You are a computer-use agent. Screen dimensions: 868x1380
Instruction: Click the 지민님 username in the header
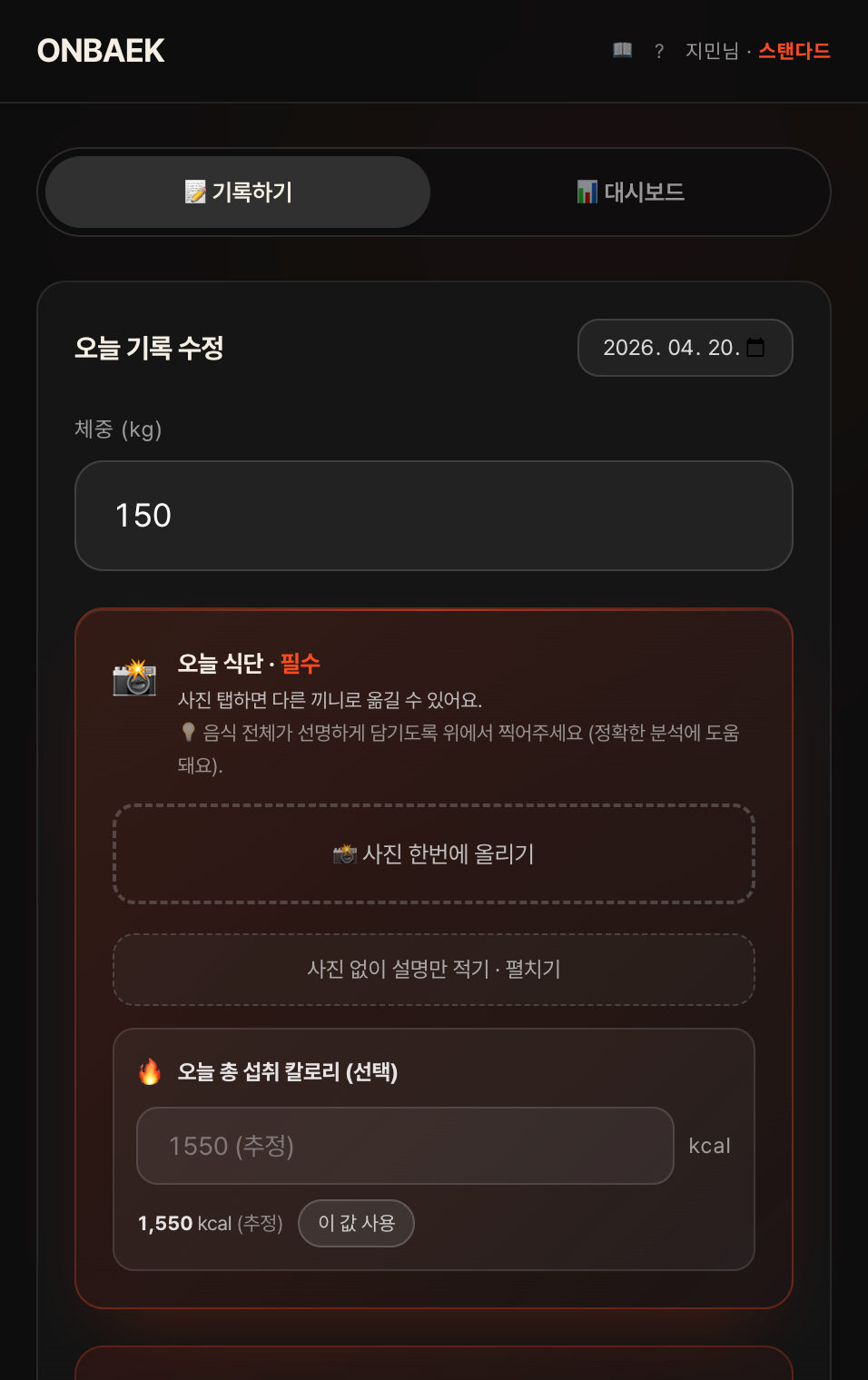click(710, 51)
